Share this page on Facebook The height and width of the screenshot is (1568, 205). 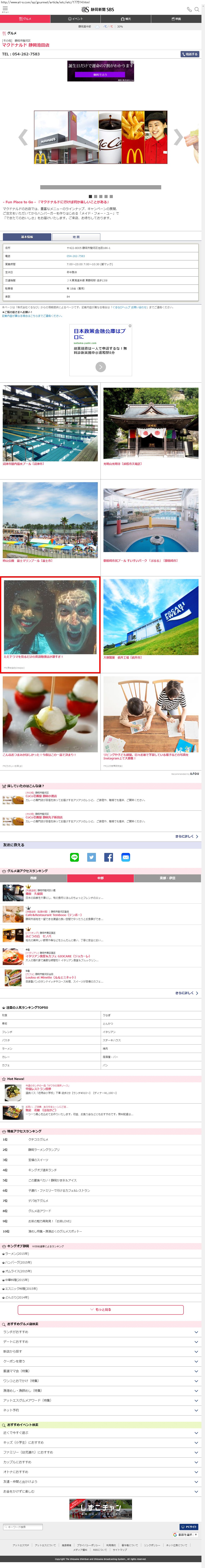(109, 857)
